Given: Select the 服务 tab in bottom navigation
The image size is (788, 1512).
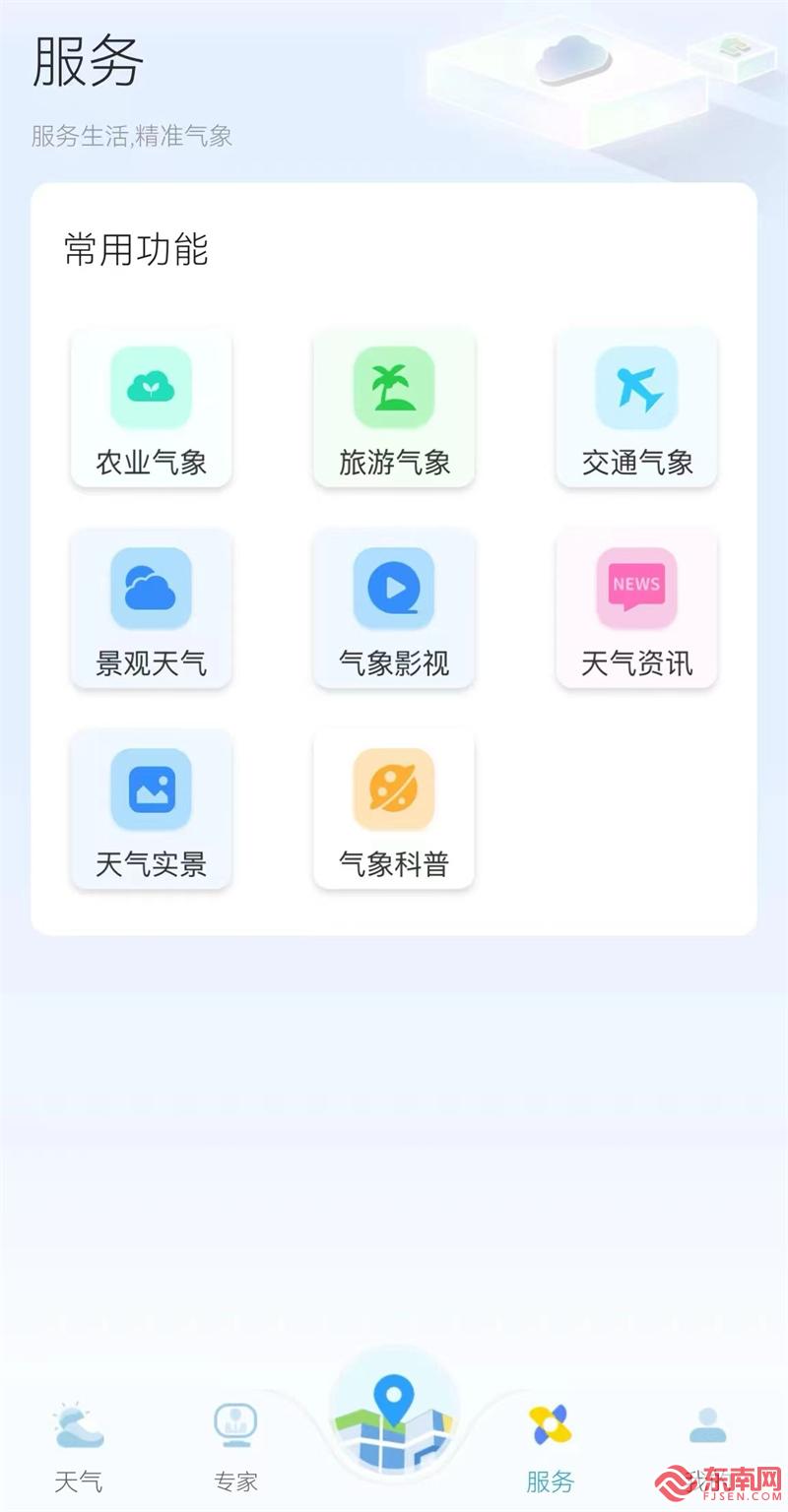Looking at the screenshot, I should point(549,1476).
